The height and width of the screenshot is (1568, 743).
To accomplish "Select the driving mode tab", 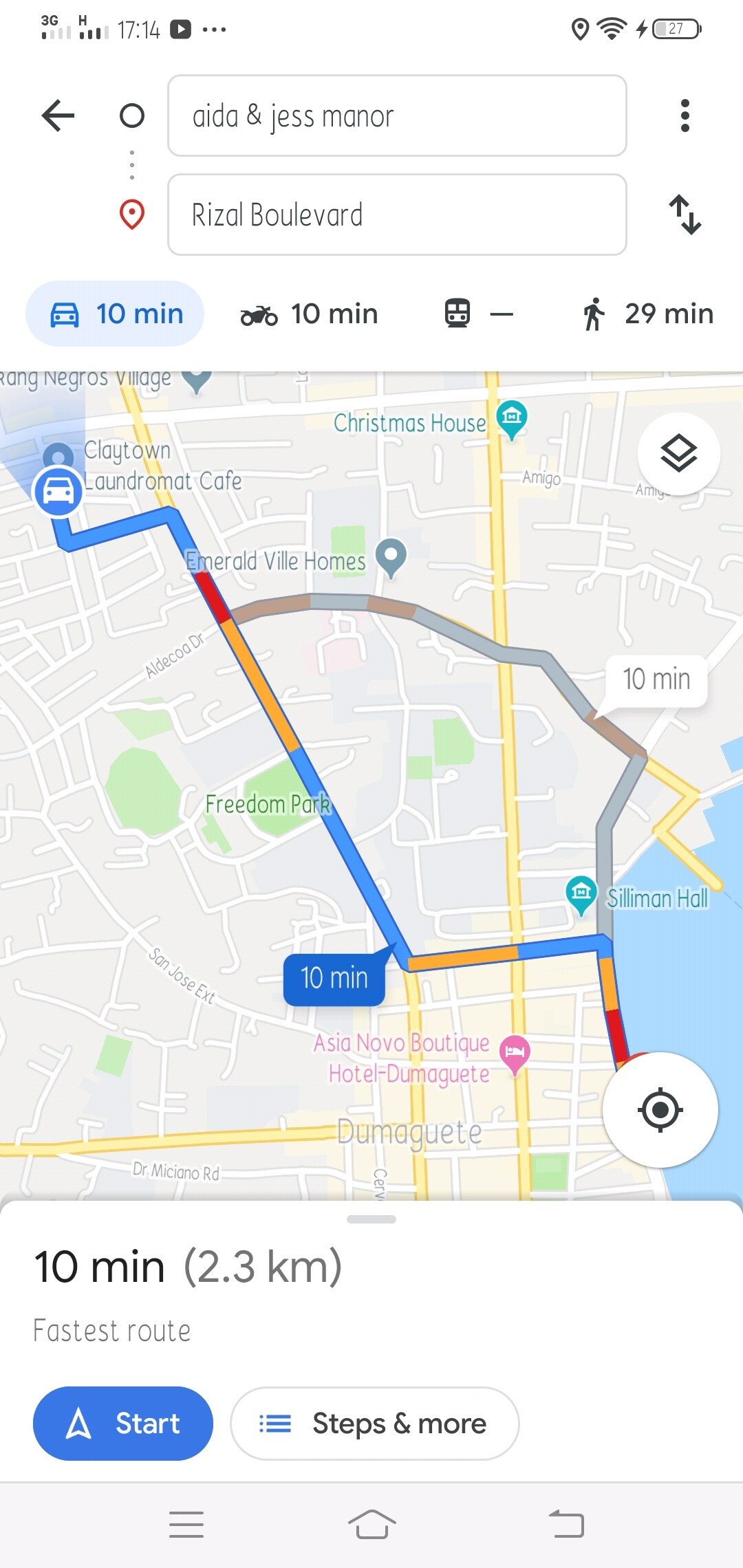I will tap(116, 314).
